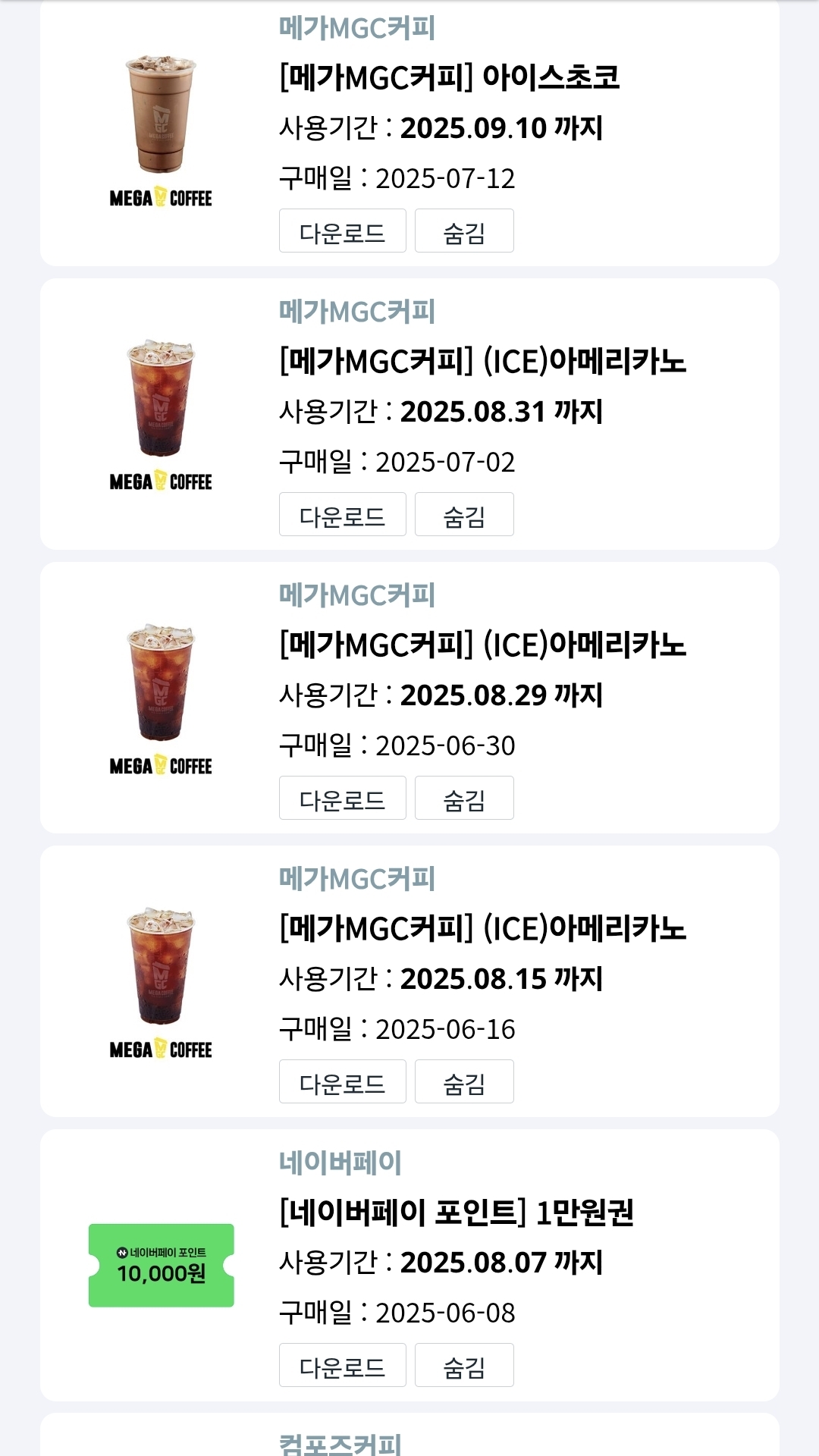The image size is (819, 1456).
Task: Download the 아메리카노 coupon expiring 2025.08.31
Action: tap(342, 514)
